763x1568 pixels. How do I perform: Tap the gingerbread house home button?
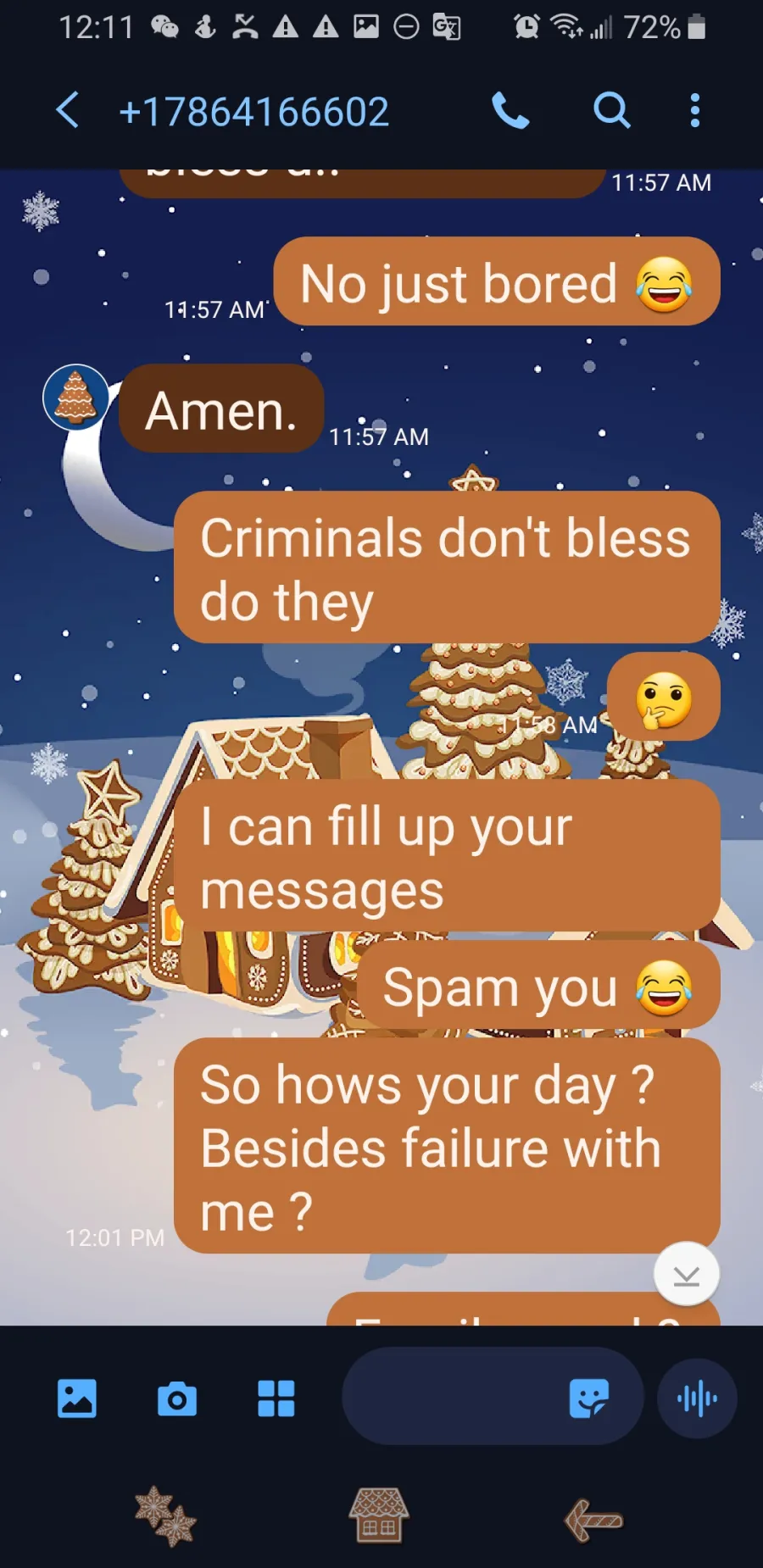tap(379, 1515)
